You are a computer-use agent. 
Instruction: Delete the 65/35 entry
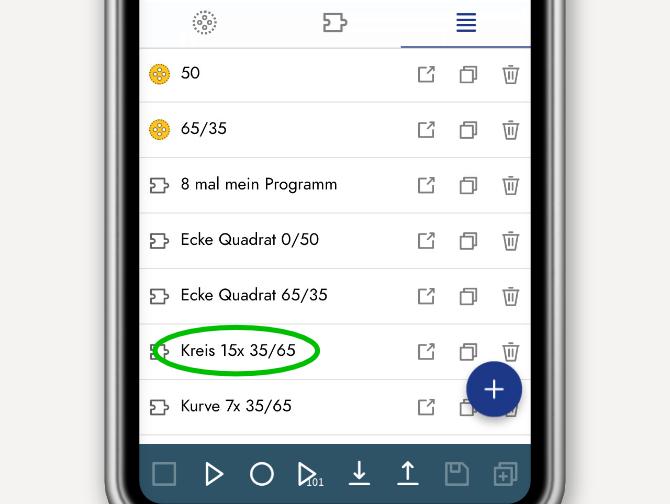(510, 130)
